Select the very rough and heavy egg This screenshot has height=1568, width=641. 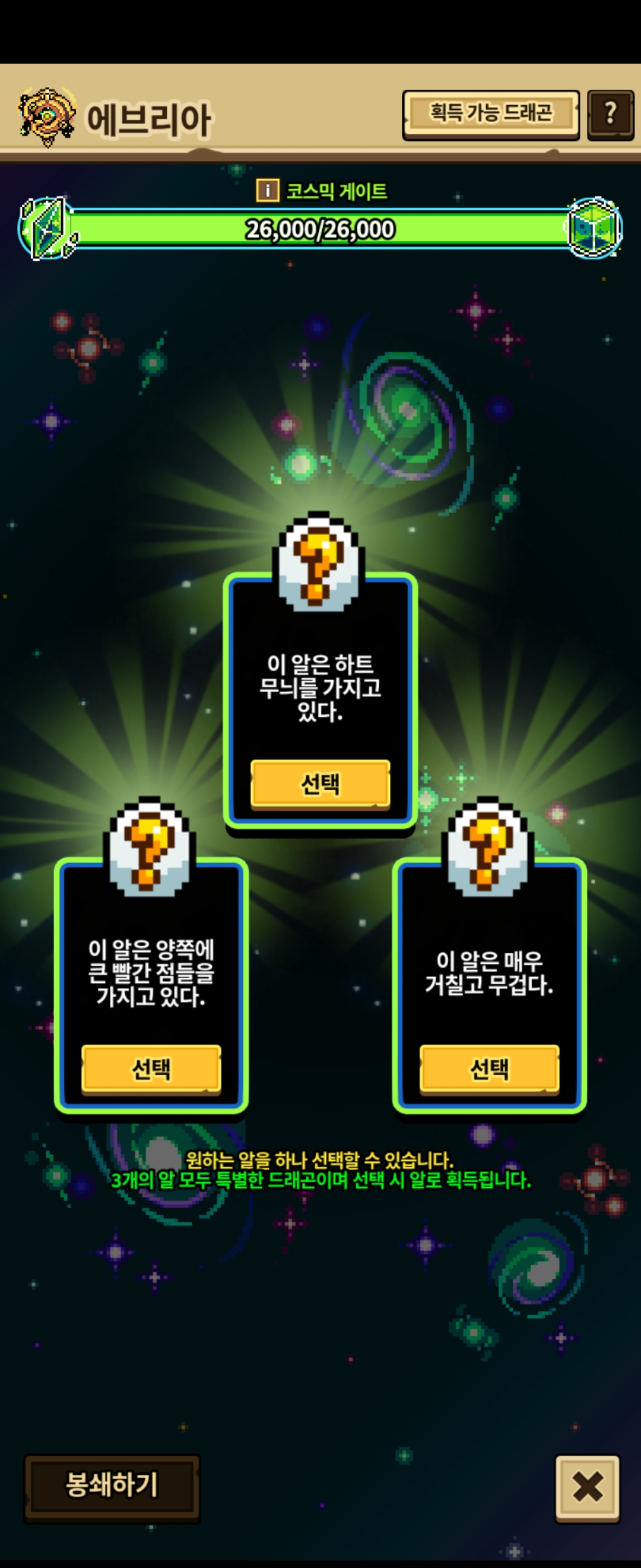tap(489, 1070)
